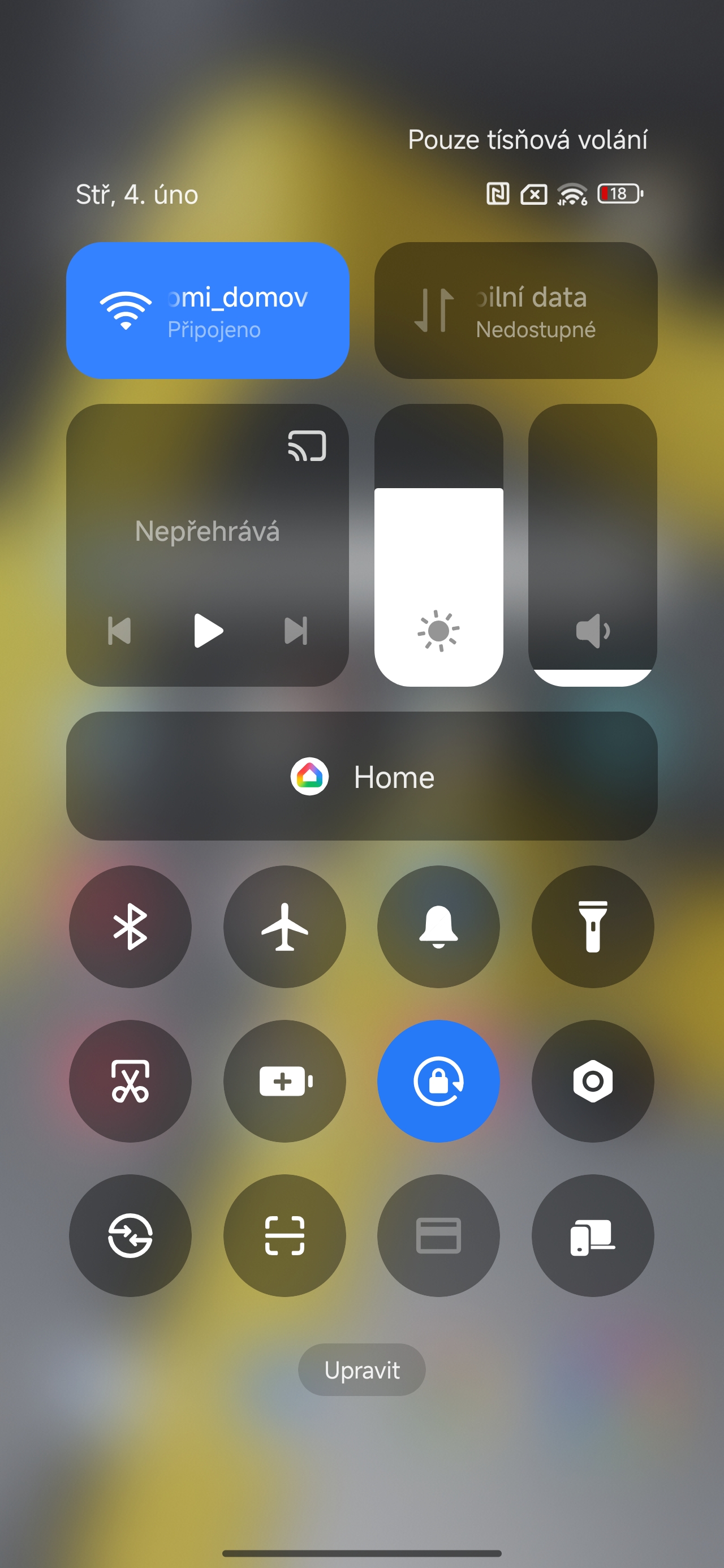
Task: Open the settings hexagon tile
Action: pyautogui.click(x=592, y=1081)
